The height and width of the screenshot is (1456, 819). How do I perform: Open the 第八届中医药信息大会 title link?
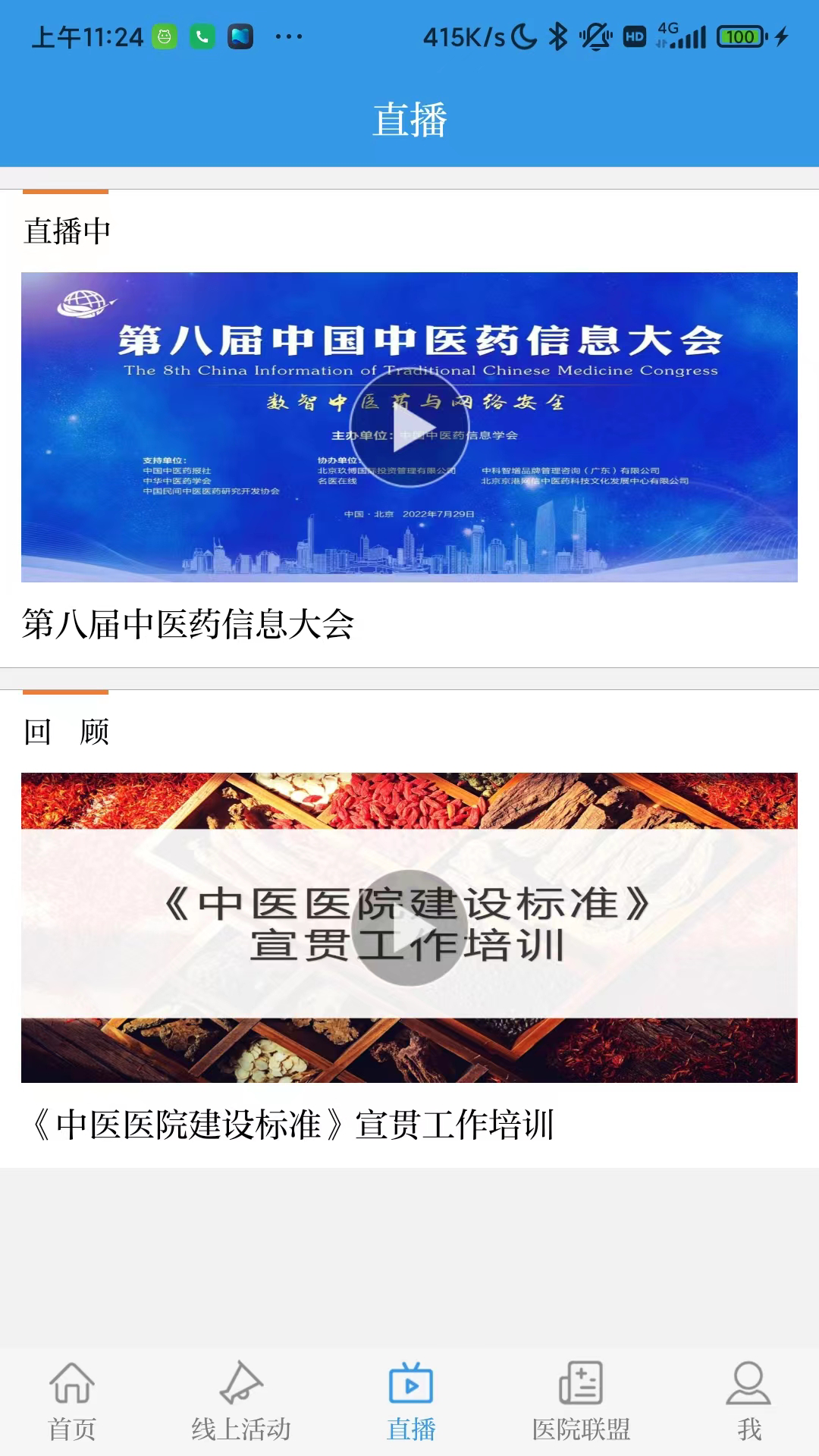(188, 624)
